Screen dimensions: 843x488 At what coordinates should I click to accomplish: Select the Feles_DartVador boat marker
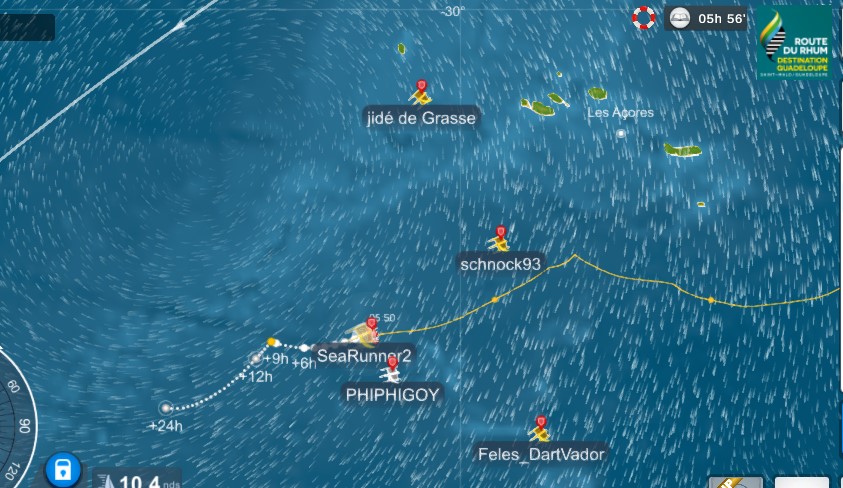tap(541, 429)
